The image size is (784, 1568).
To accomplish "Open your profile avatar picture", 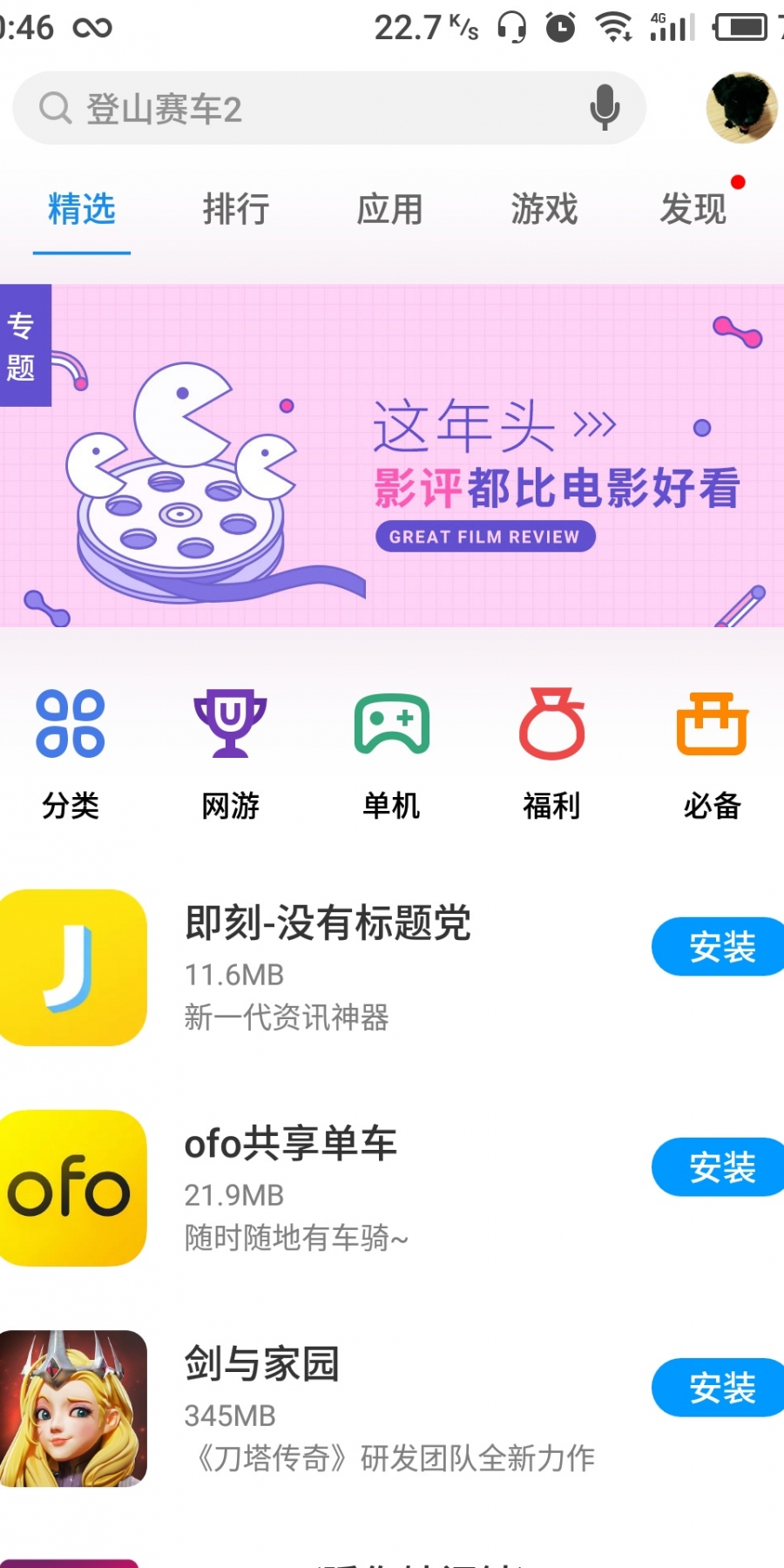I will (739, 108).
